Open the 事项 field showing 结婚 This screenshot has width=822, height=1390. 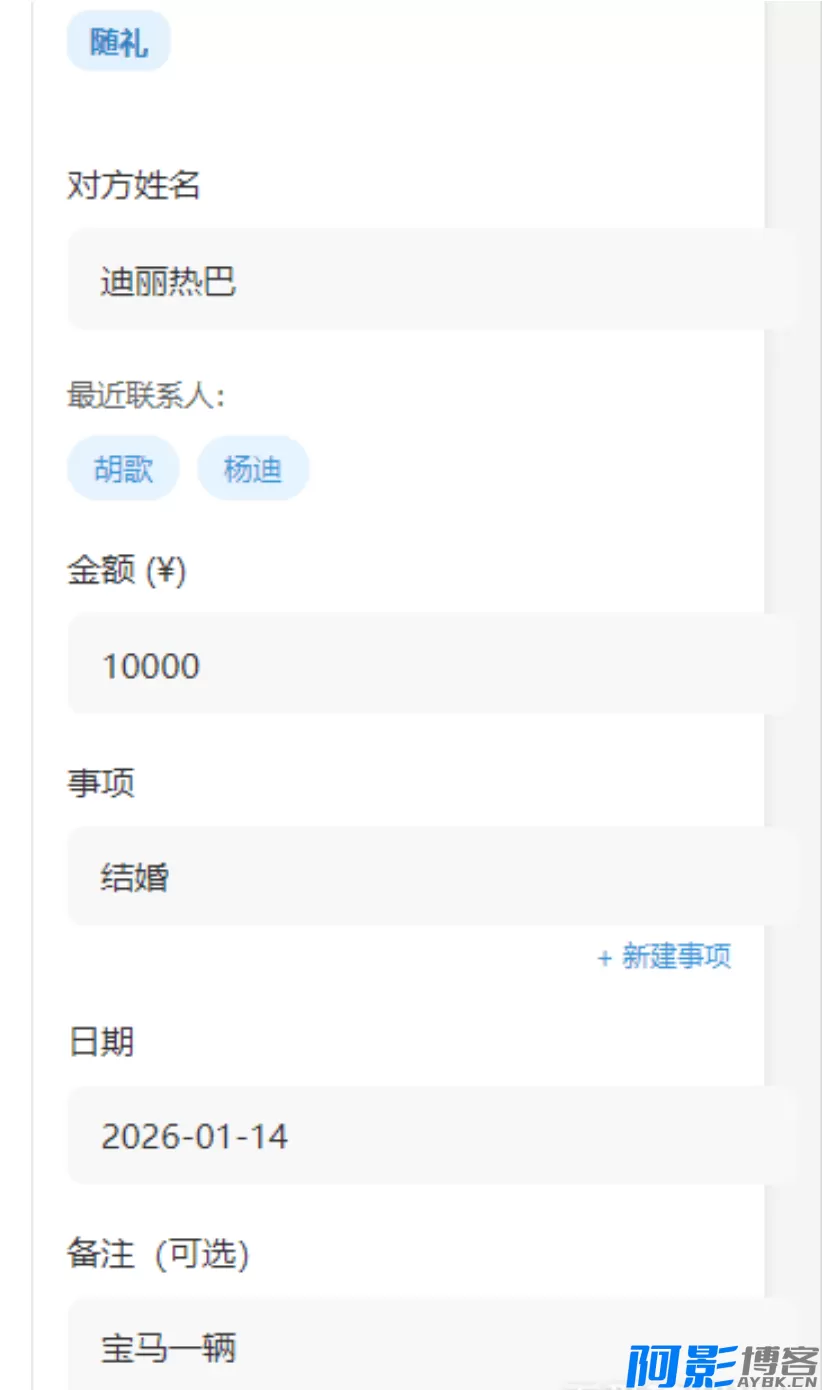pyautogui.click(x=430, y=877)
